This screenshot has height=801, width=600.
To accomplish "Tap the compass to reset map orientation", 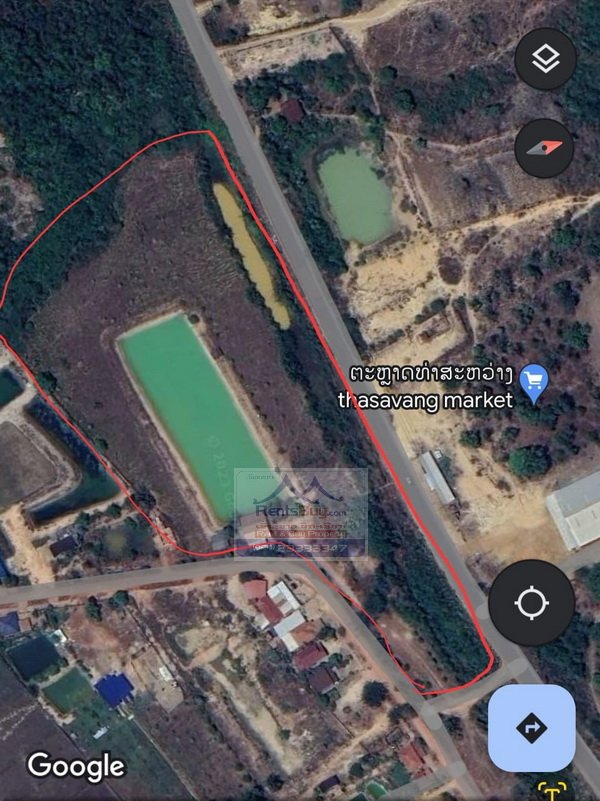I will [545, 148].
